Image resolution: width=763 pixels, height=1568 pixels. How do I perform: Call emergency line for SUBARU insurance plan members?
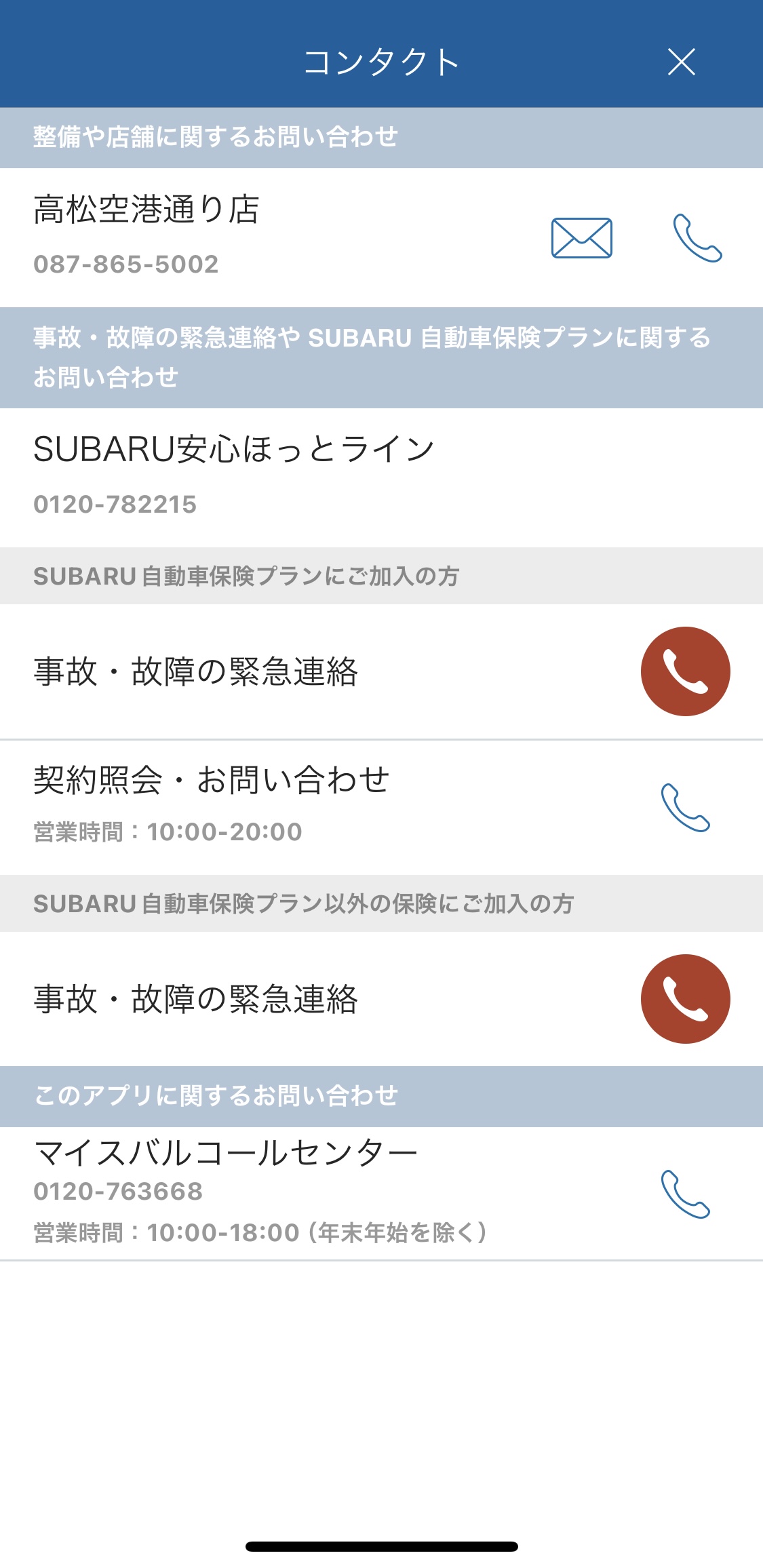[686, 671]
